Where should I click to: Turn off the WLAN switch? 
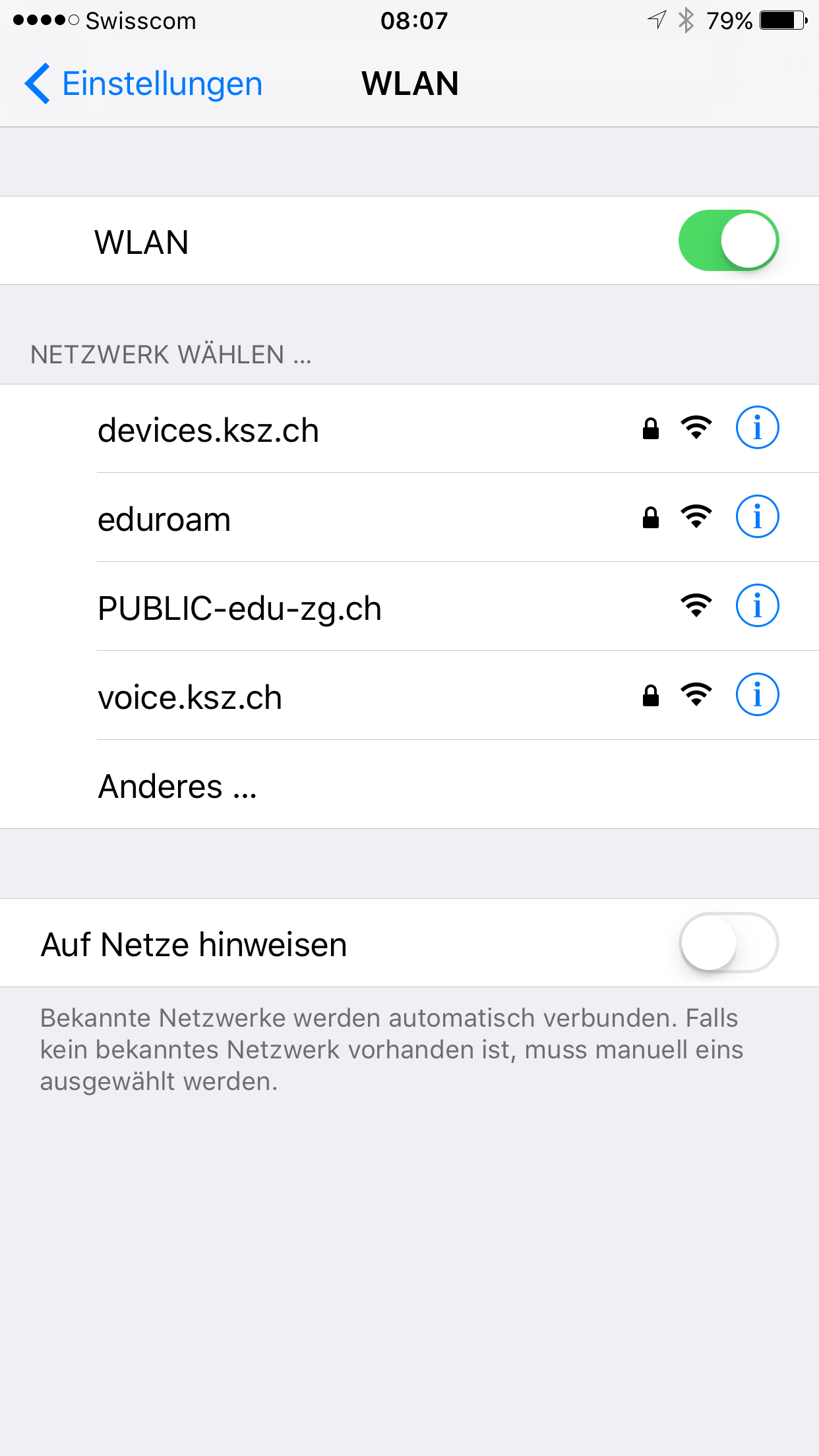pos(728,241)
